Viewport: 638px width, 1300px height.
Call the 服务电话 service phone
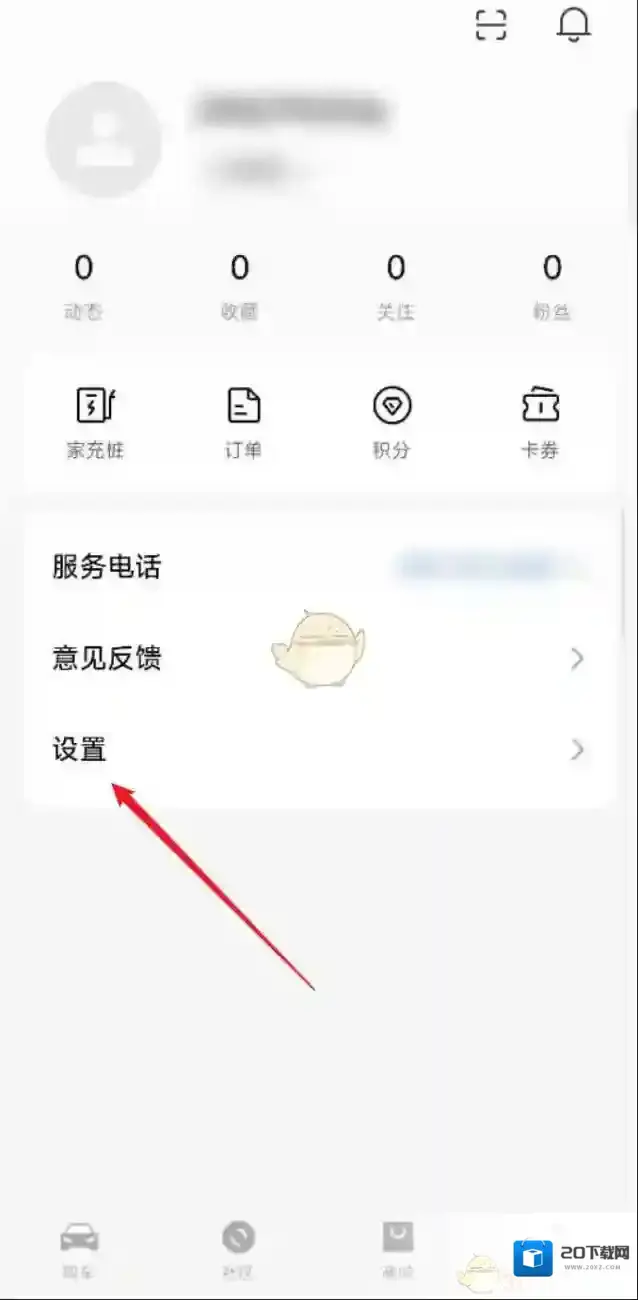coord(320,568)
